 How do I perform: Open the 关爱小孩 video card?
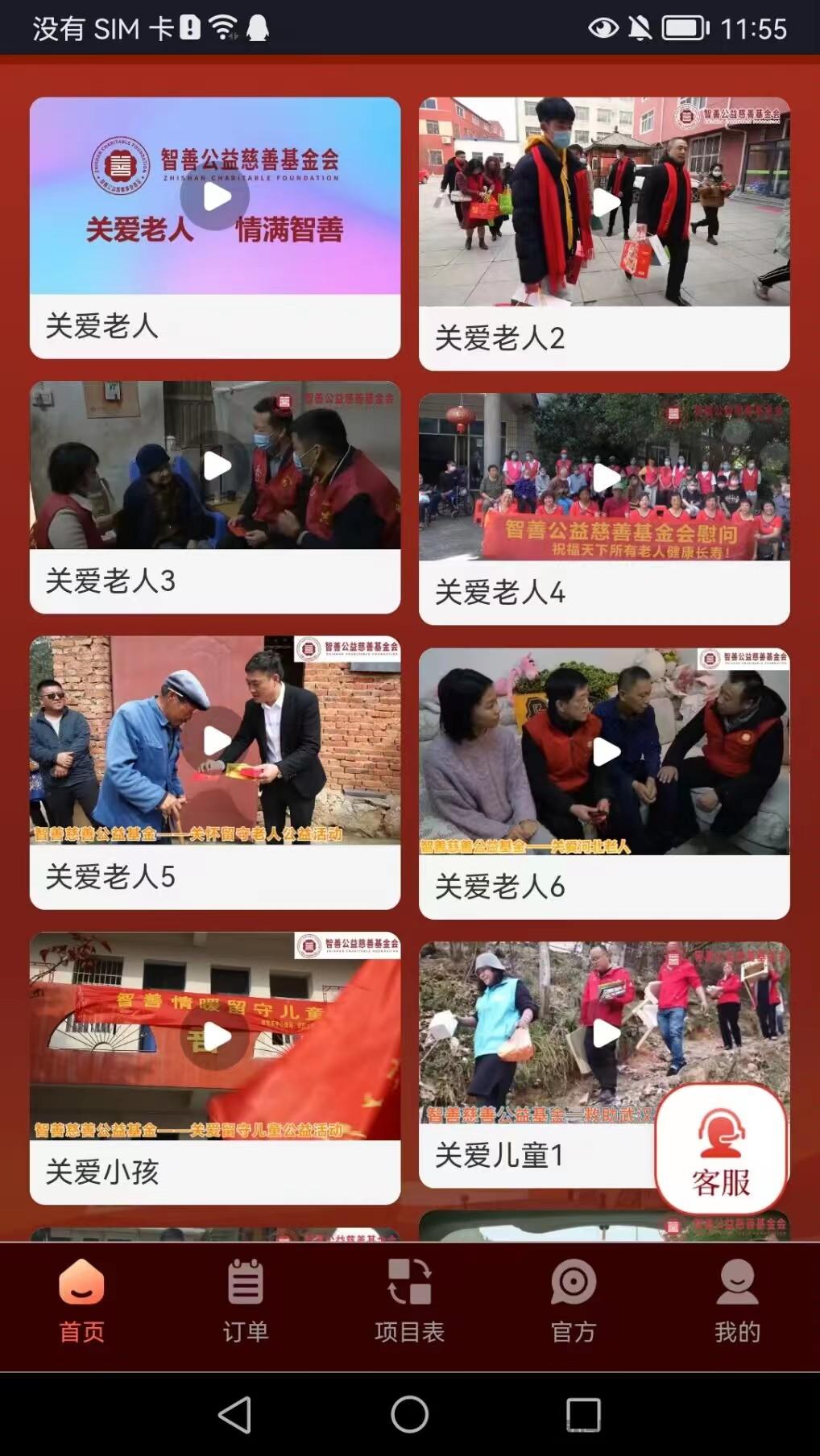click(x=215, y=1068)
